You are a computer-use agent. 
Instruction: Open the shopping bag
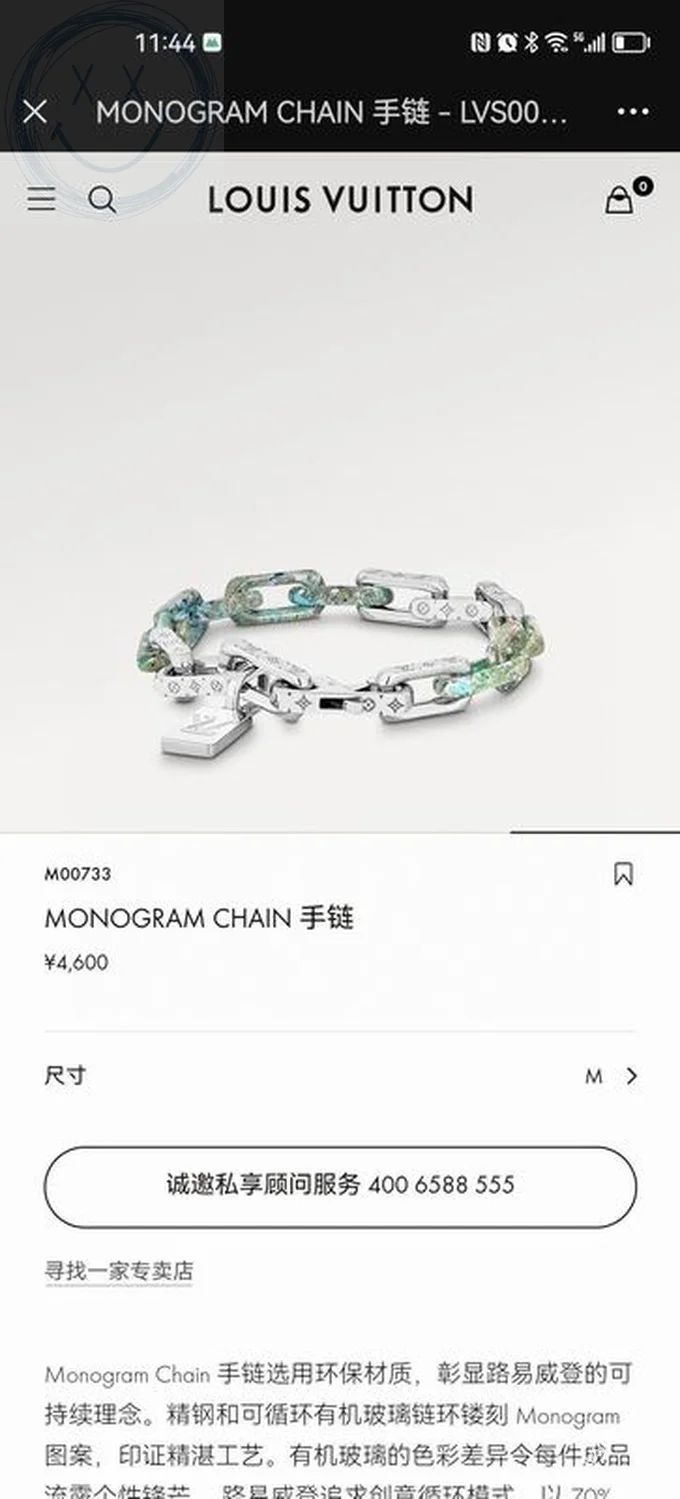621,199
